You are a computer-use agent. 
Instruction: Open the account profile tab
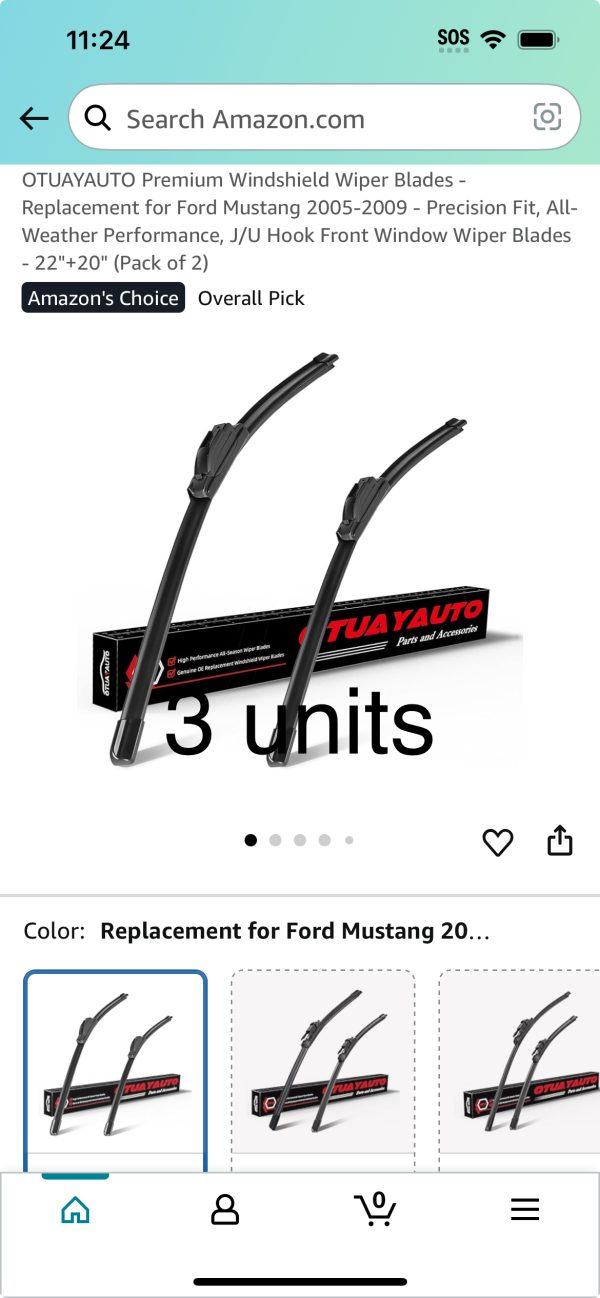pyautogui.click(x=225, y=1210)
